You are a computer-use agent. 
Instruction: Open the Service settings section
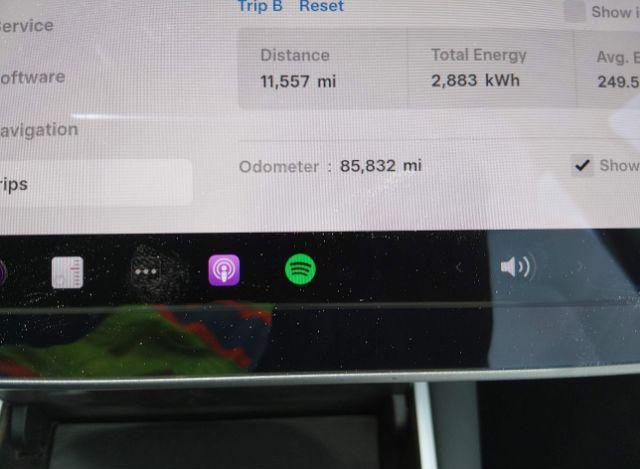click(26, 26)
